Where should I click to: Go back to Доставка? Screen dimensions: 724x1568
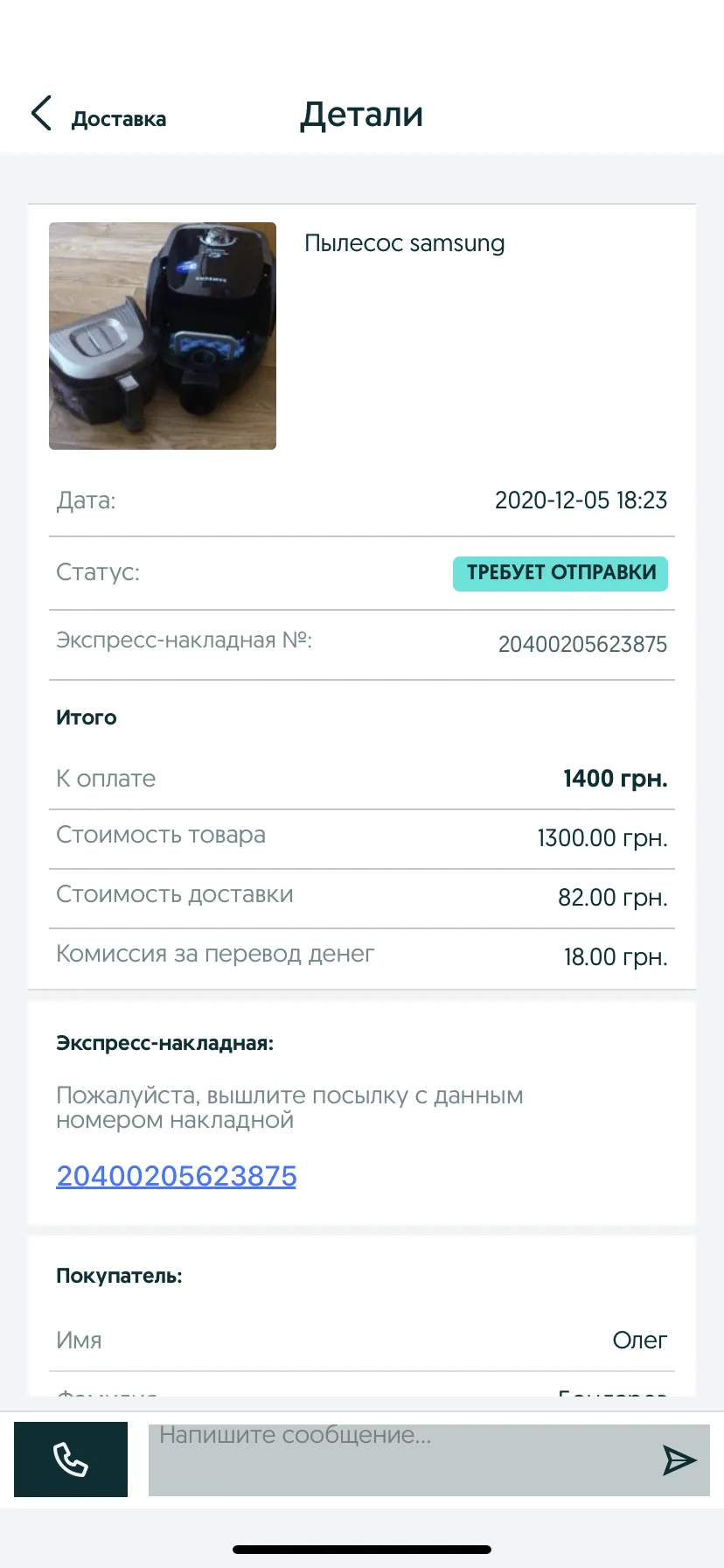coord(98,116)
